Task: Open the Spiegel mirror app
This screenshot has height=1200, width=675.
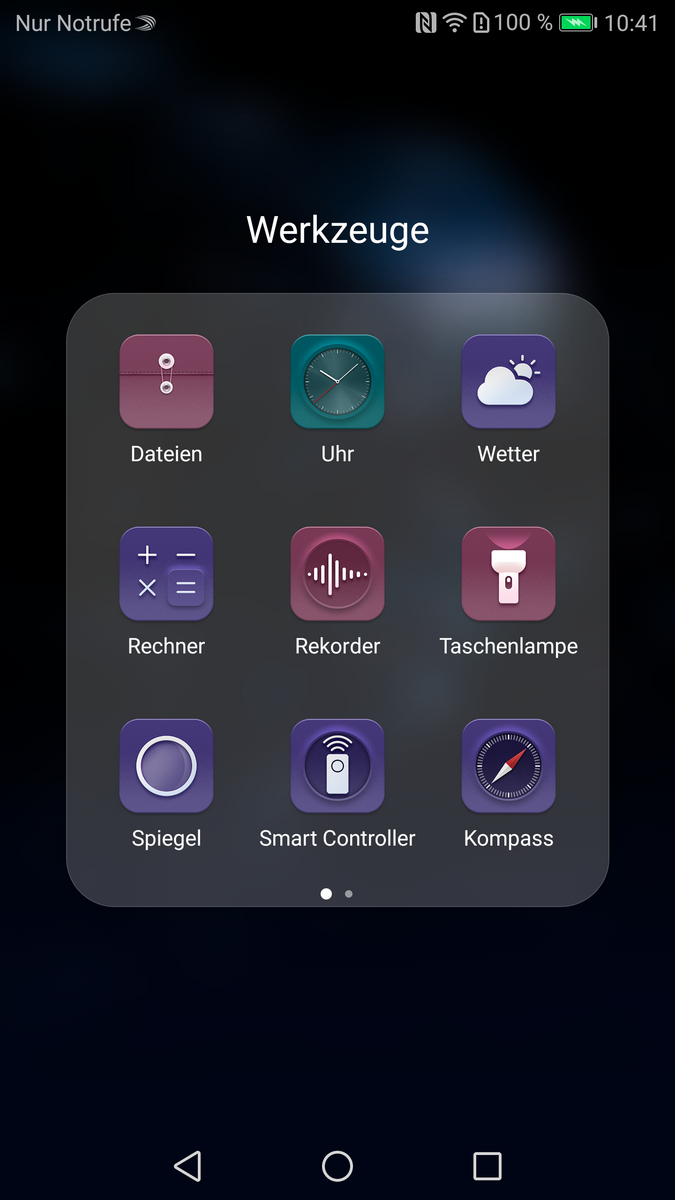Action: tap(166, 766)
